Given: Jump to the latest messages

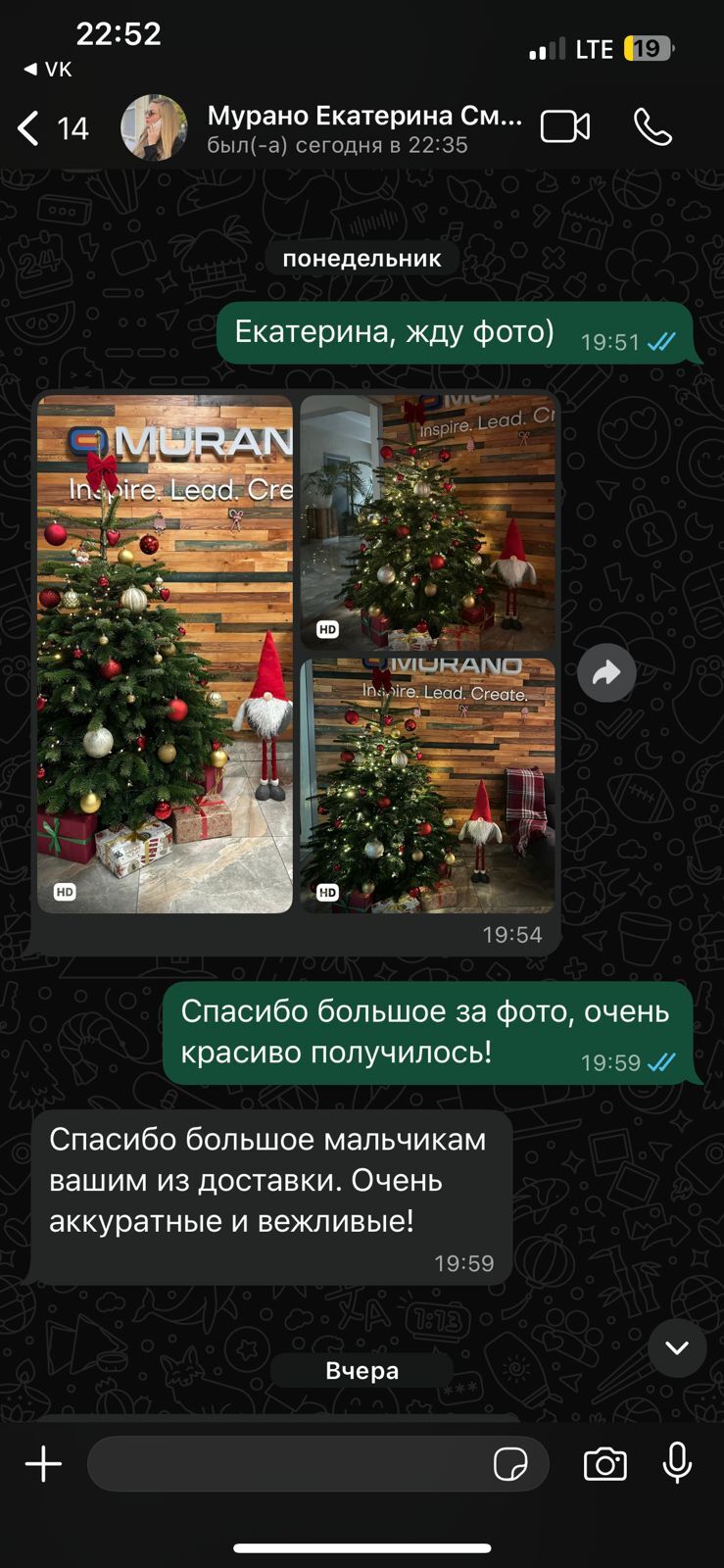Looking at the screenshot, I should 677,1347.
